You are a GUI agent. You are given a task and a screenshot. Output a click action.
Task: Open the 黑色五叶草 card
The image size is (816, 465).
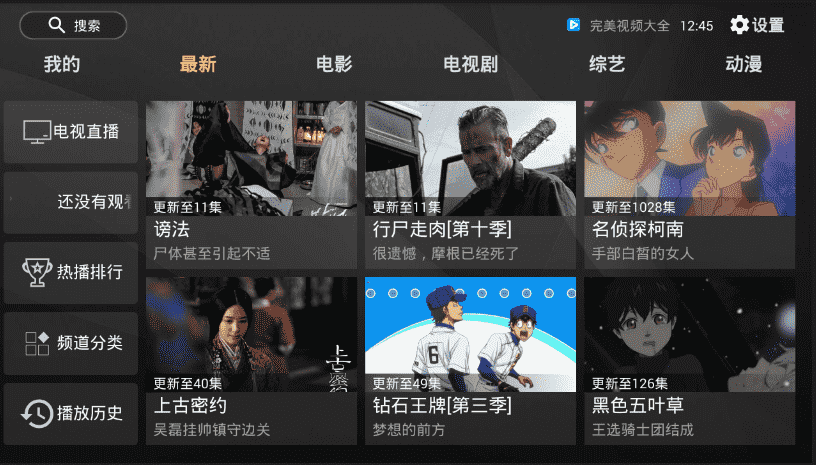click(689, 360)
